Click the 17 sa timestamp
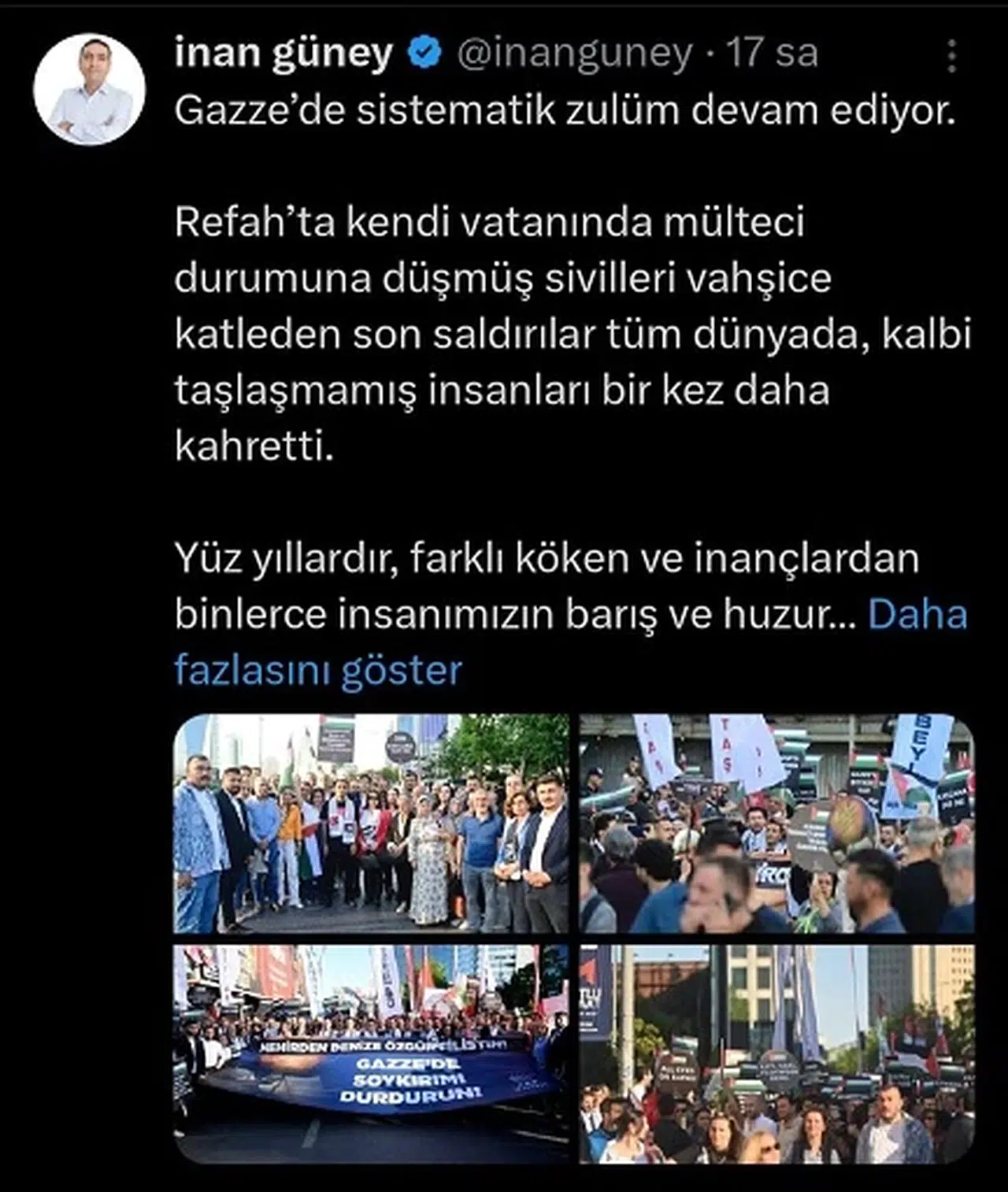This screenshot has width=1008, height=1192. tap(772, 52)
